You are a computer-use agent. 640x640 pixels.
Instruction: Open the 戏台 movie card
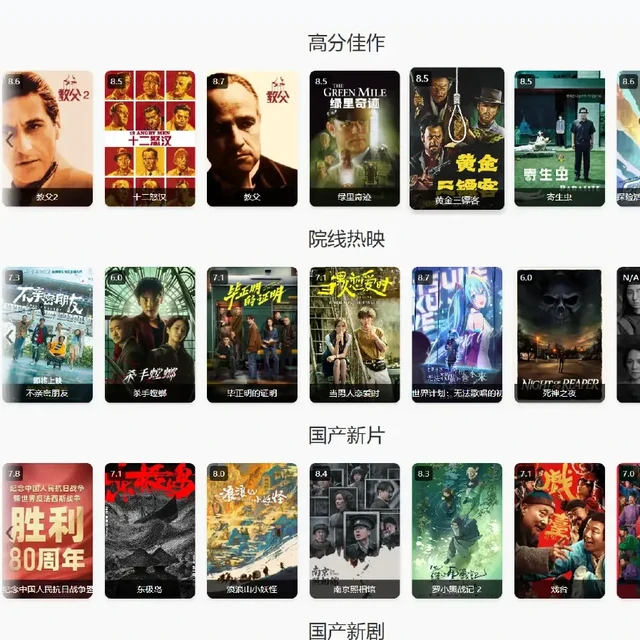[559, 530]
